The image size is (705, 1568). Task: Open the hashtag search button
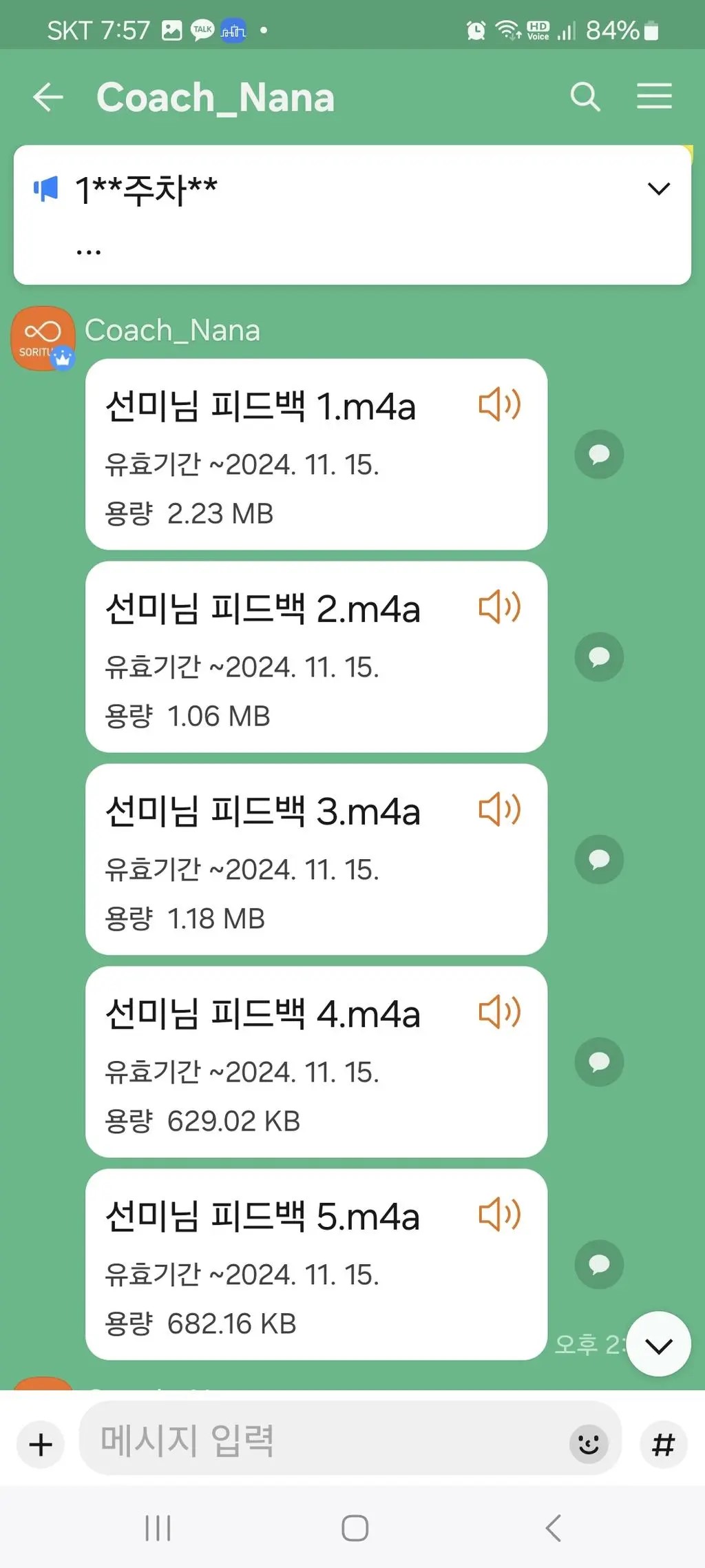point(663,1444)
